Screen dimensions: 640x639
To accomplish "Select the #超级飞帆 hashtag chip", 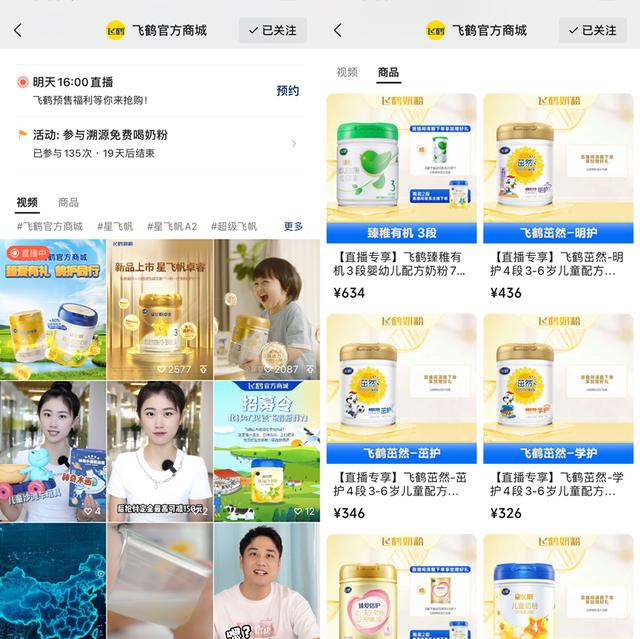I will (233, 227).
